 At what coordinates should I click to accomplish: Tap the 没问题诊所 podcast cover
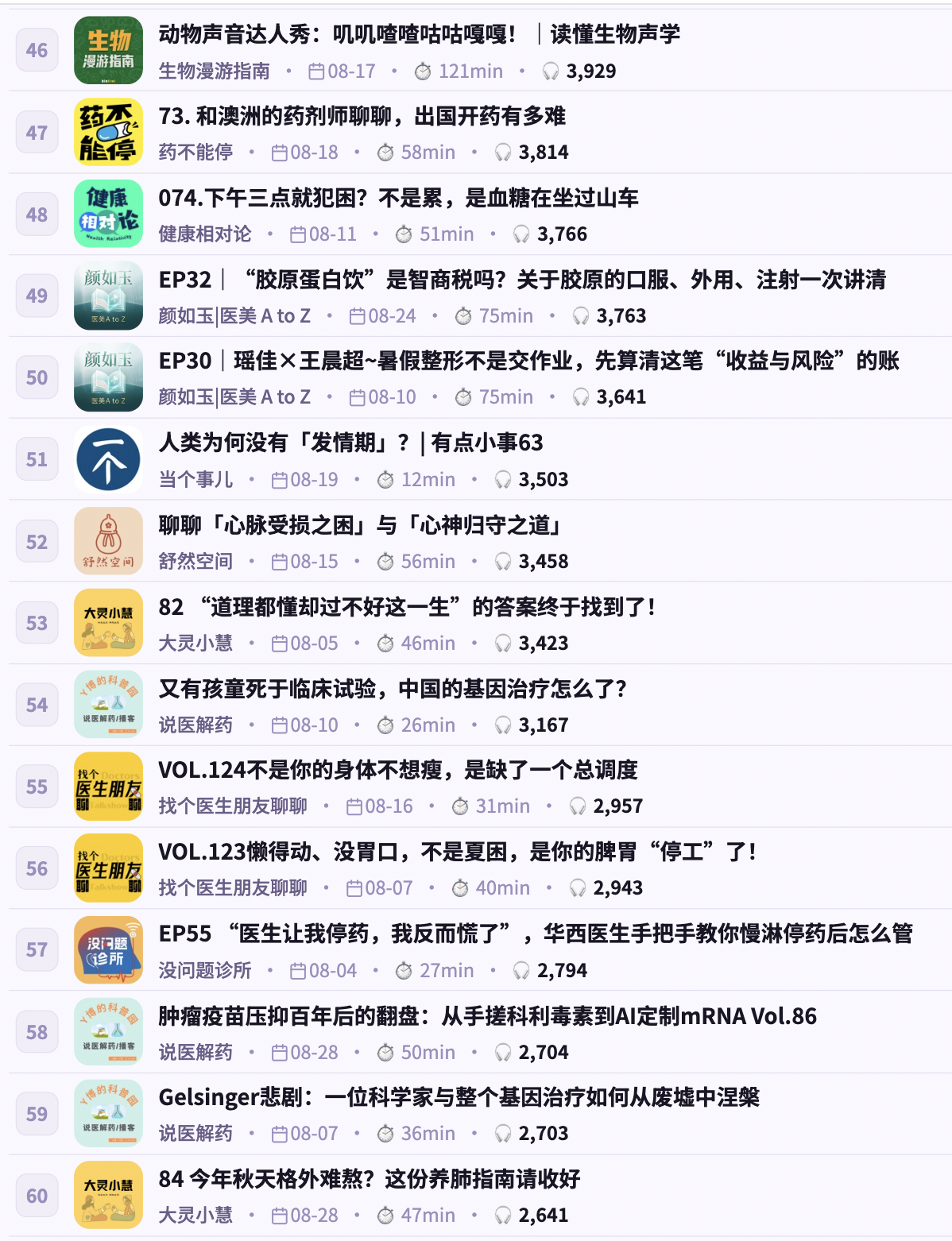[108, 949]
